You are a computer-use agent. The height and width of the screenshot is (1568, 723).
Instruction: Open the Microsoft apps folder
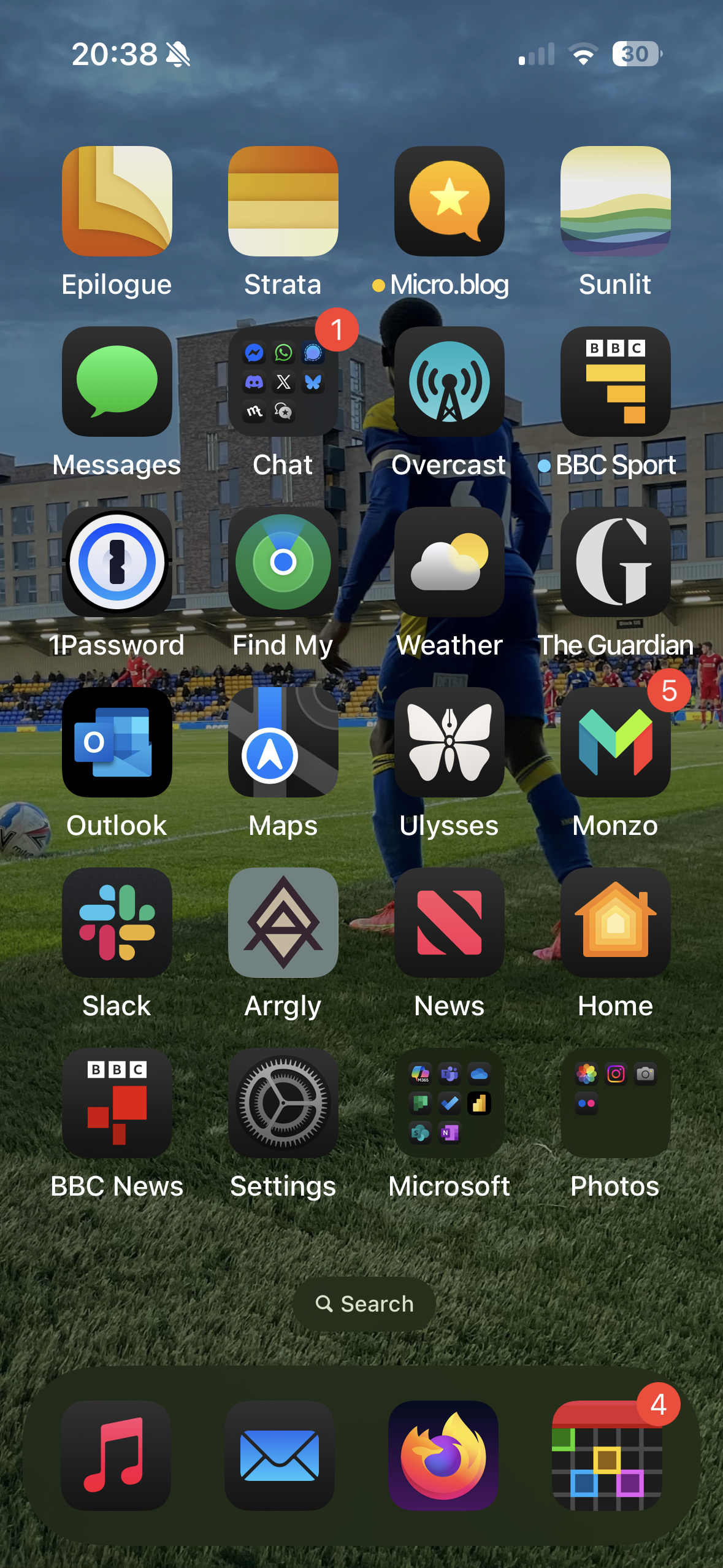click(x=449, y=1103)
